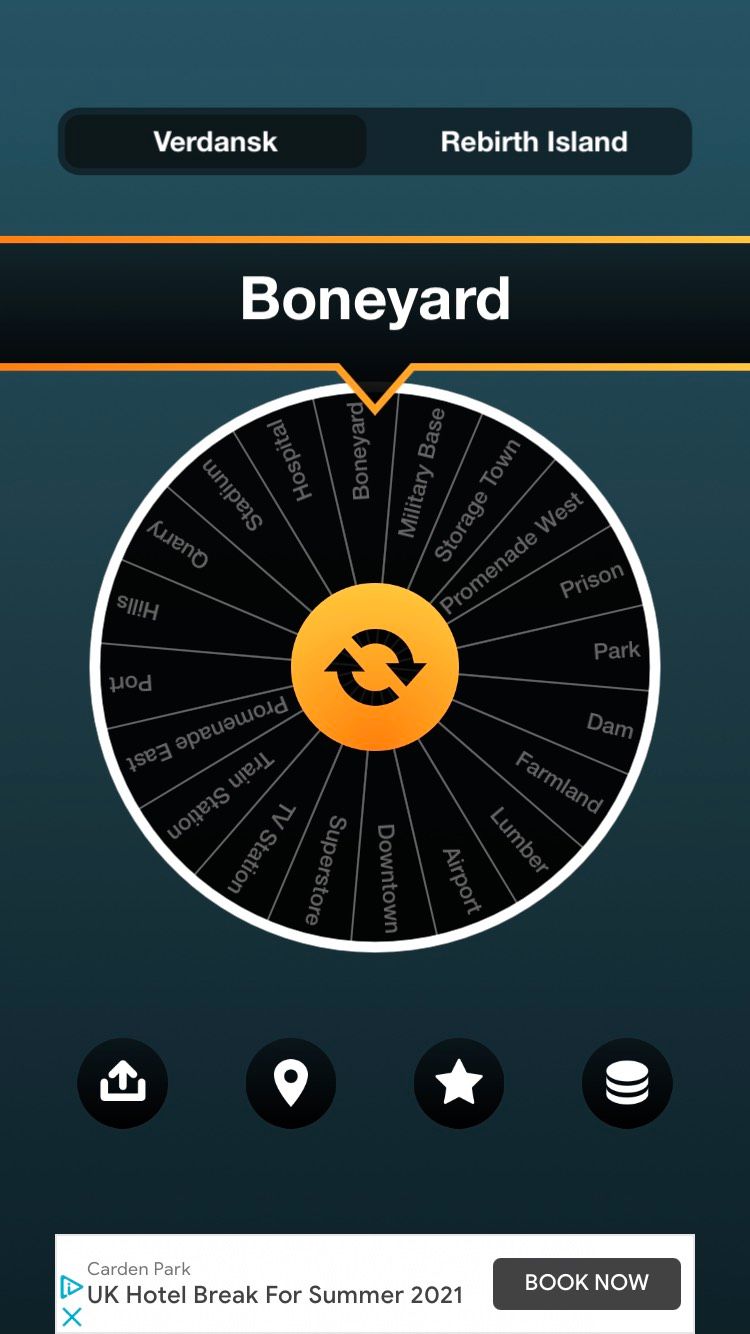The height and width of the screenshot is (1334, 750).
Task: Spin the wheel with the orange refresh button
Action: (x=375, y=667)
